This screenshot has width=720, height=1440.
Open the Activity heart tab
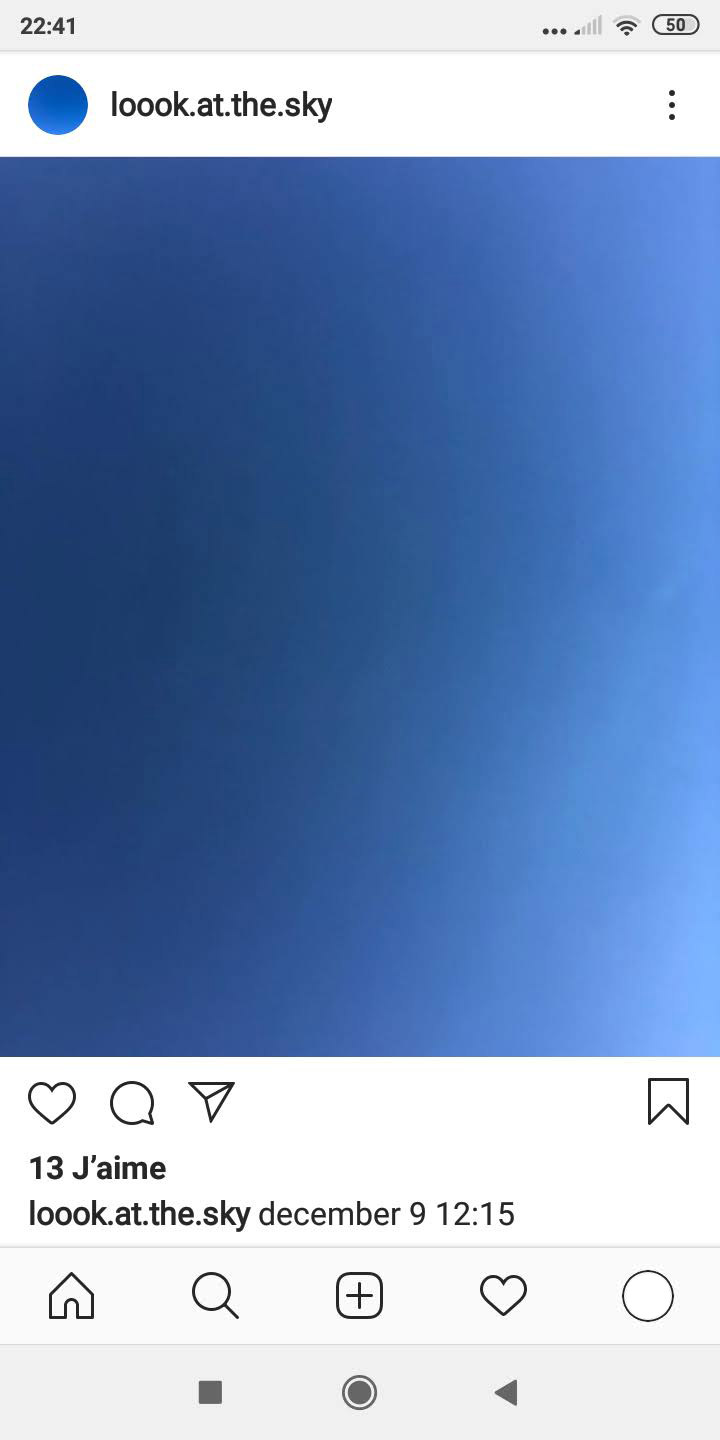(x=503, y=1297)
